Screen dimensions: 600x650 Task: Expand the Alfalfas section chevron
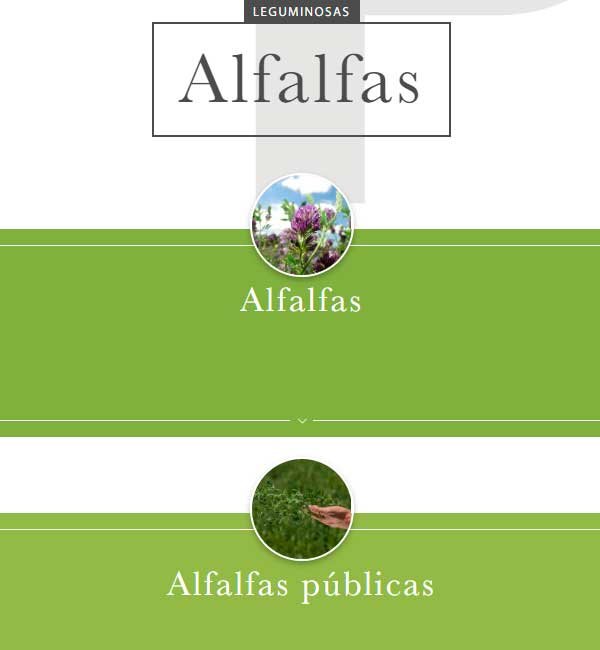click(302, 421)
